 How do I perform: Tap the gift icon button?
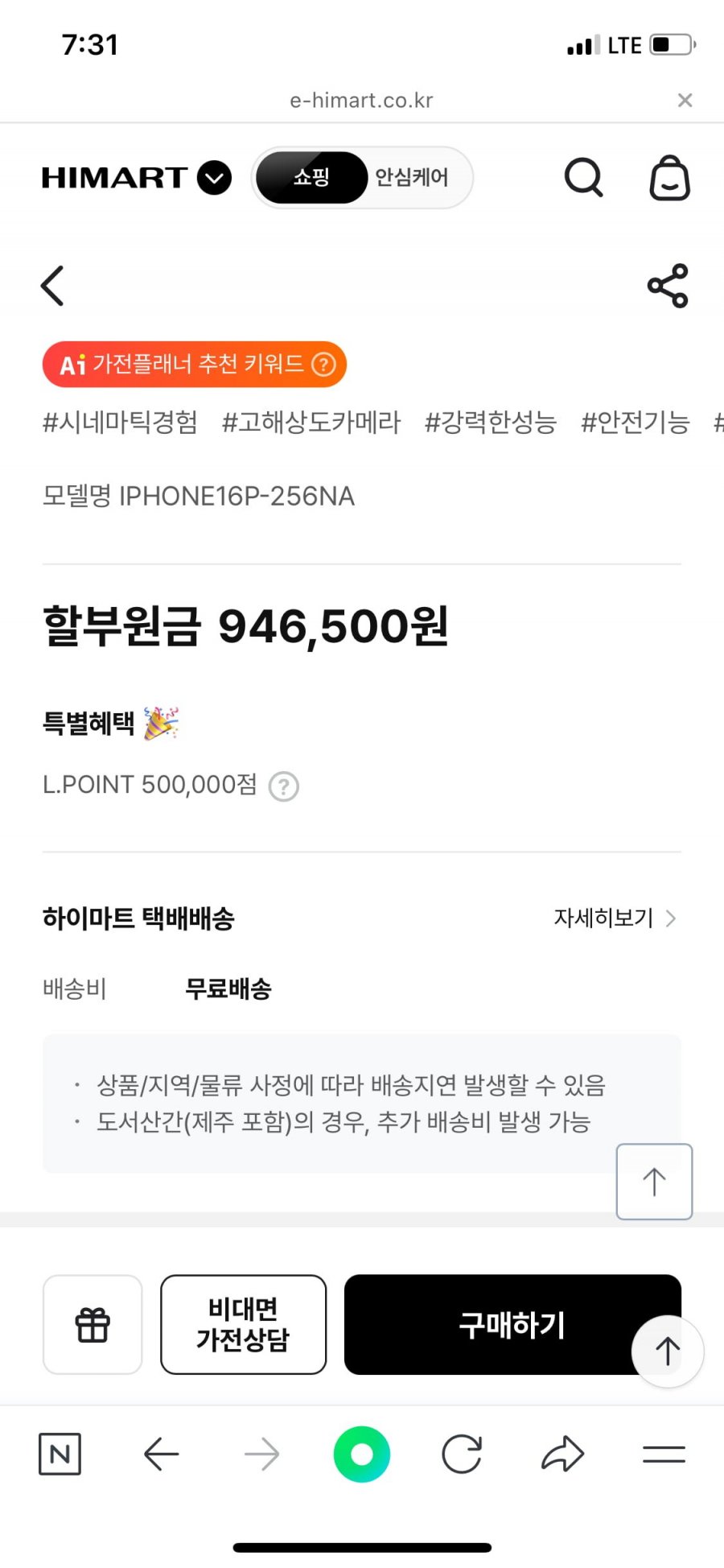coord(93,1324)
